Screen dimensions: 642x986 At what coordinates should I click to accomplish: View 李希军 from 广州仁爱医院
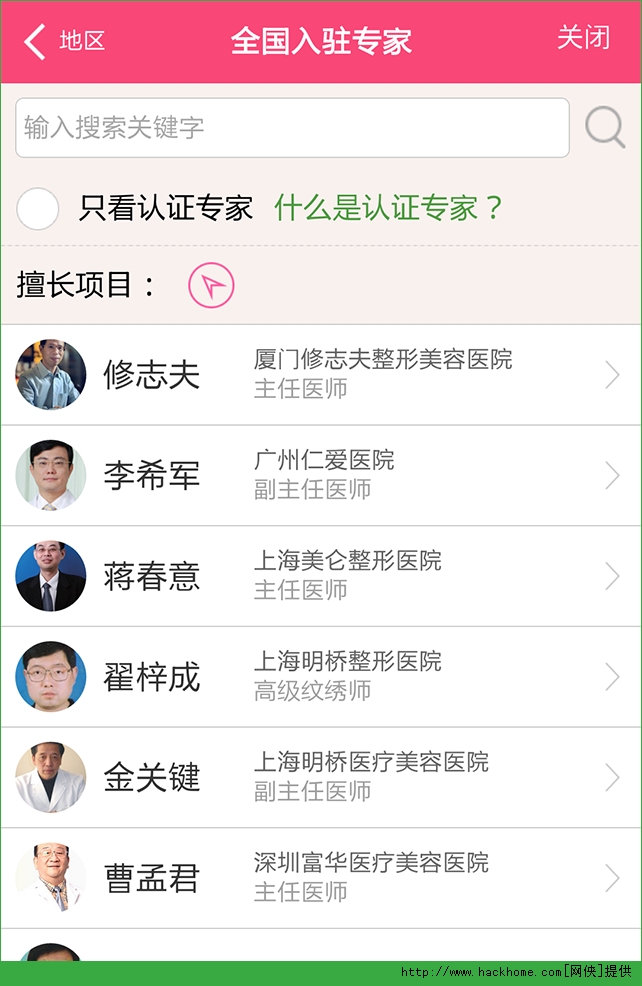click(320, 476)
